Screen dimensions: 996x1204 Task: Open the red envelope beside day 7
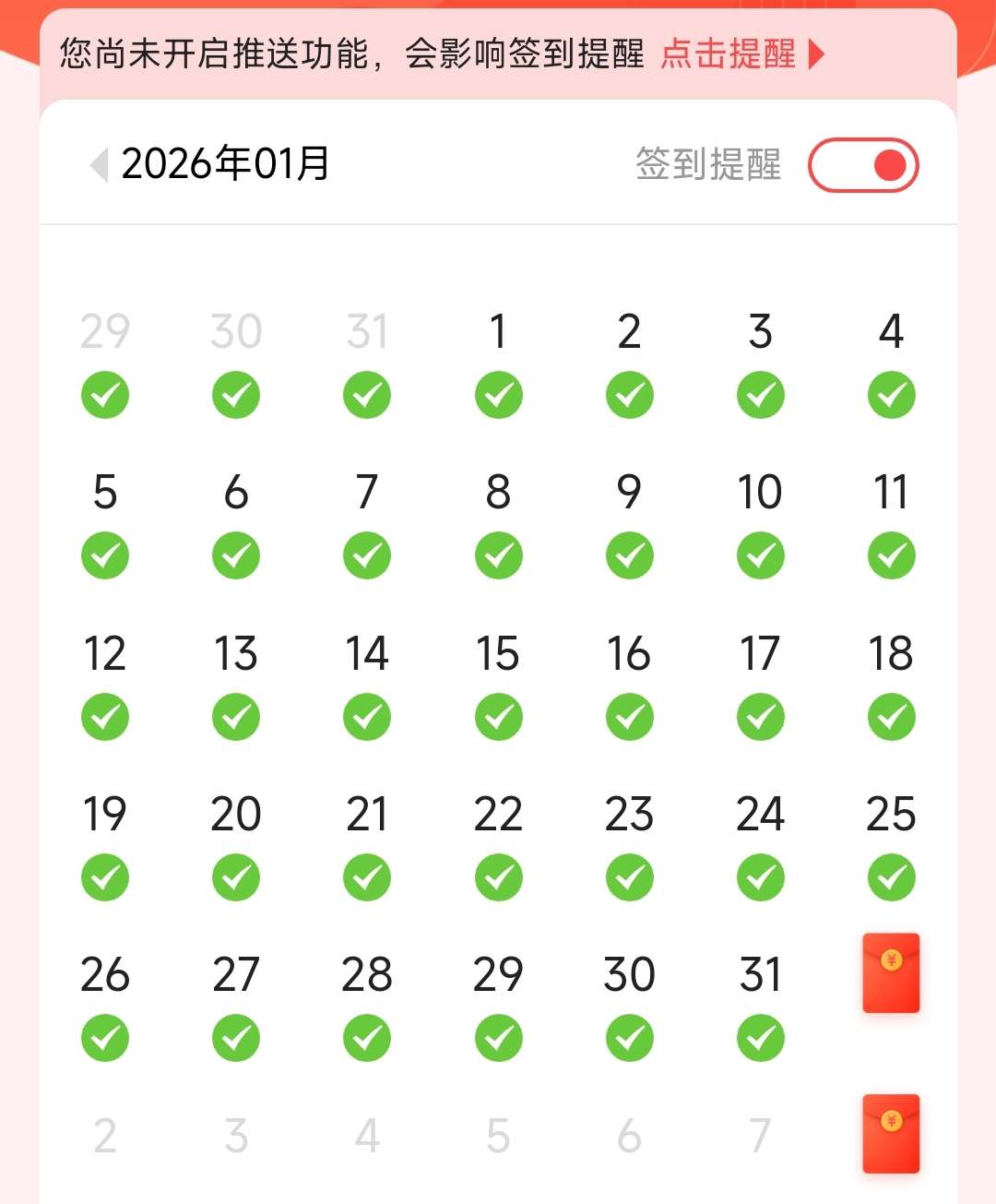(891, 1133)
